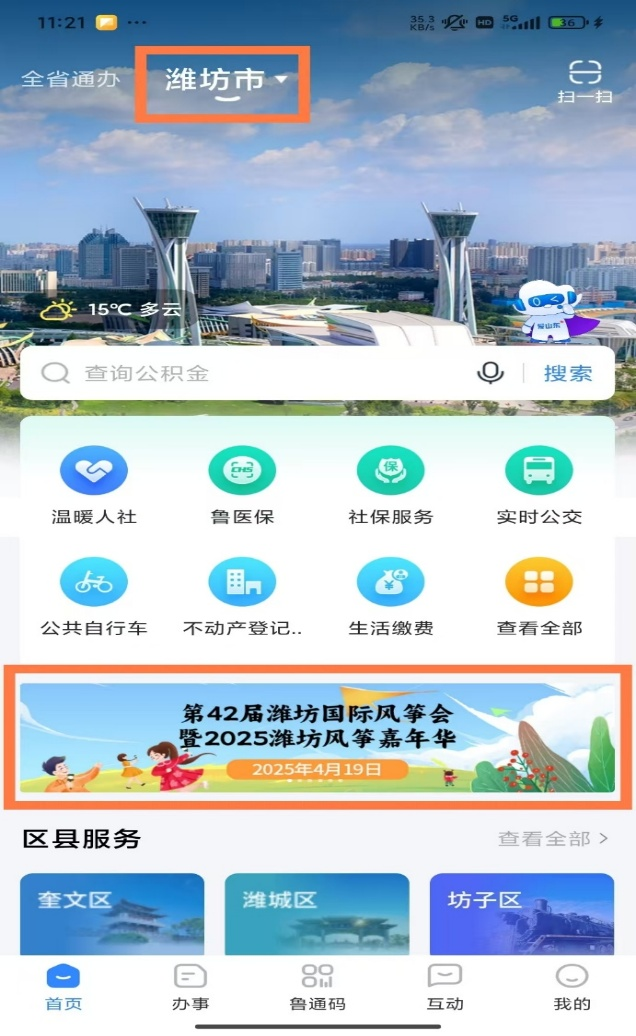636x1036 pixels.
Task: Open 公共自行车 service
Action: (x=94, y=582)
